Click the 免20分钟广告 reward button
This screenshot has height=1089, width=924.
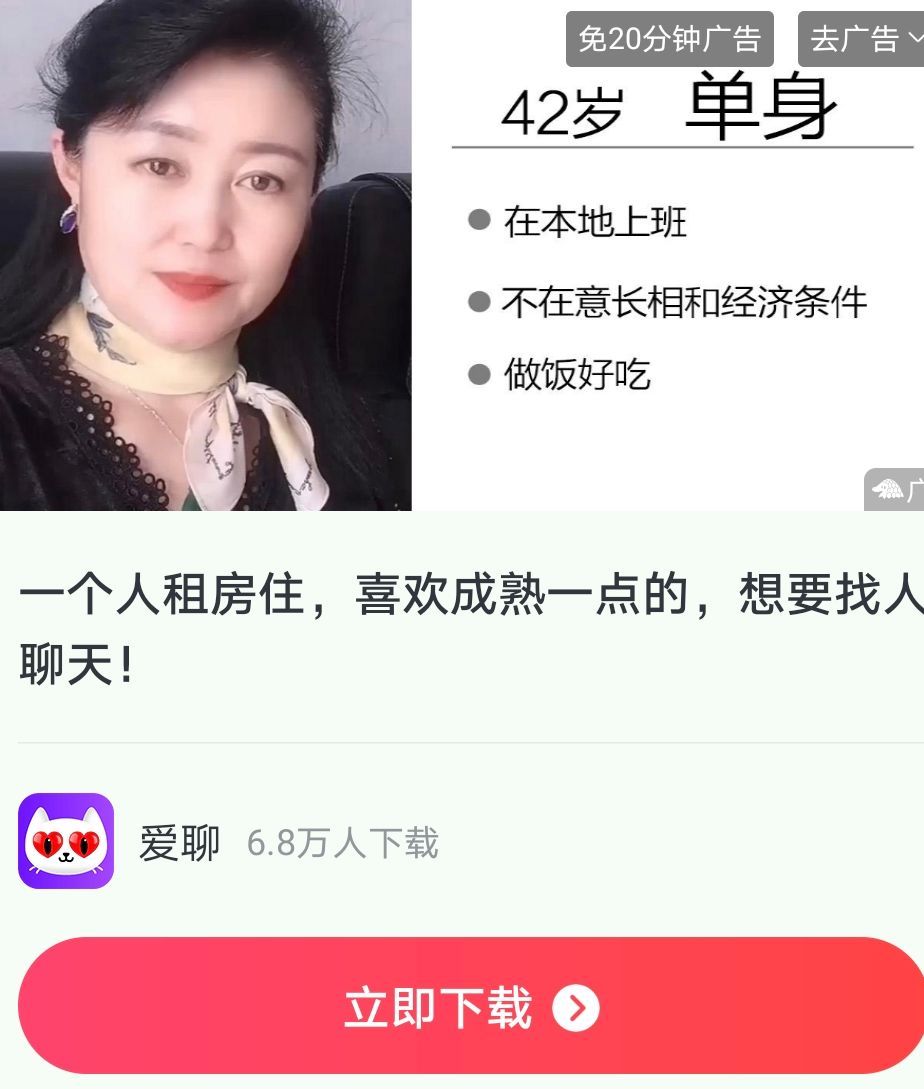pos(669,40)
